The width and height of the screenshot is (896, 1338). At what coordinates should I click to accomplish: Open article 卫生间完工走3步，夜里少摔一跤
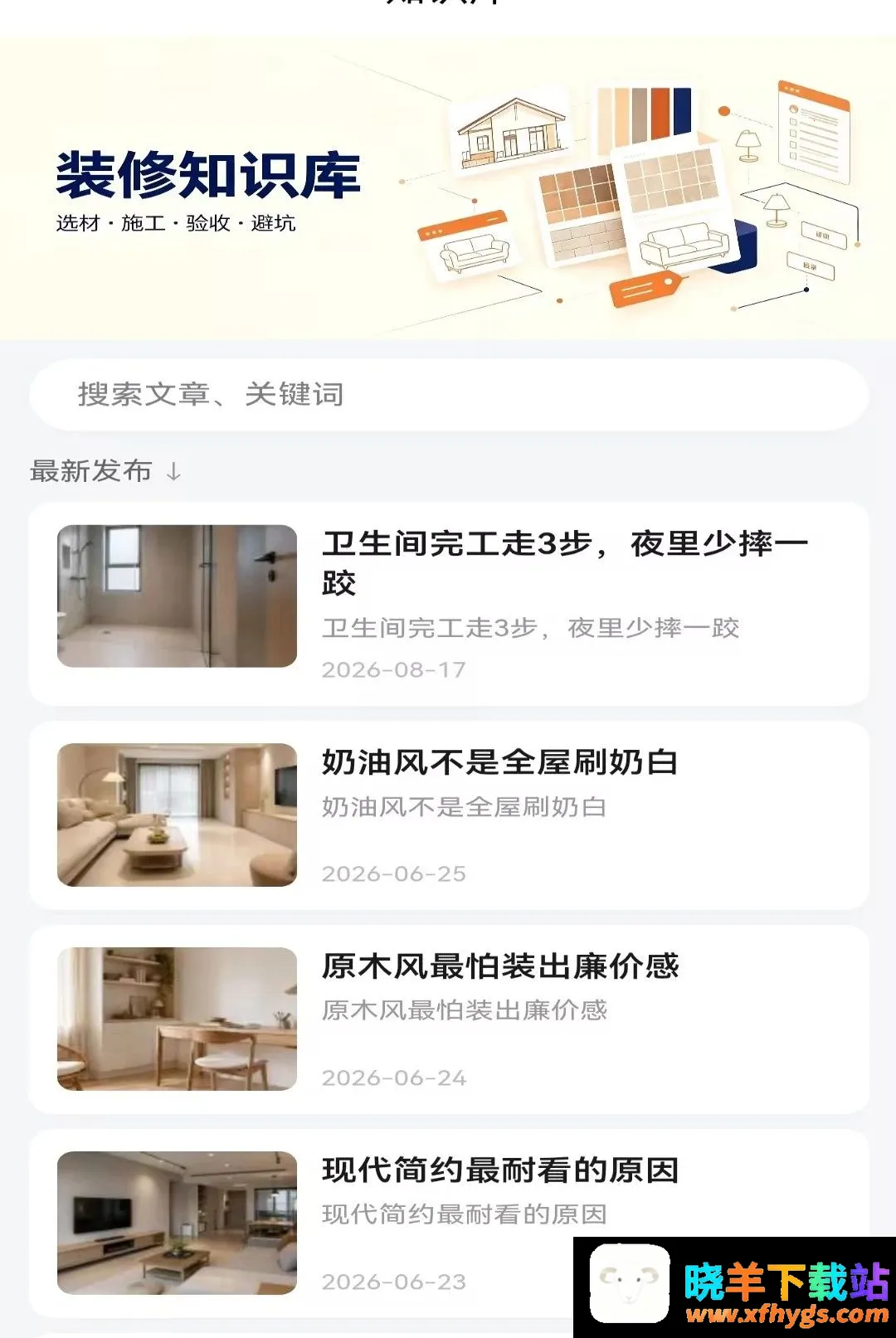[449, 604]
